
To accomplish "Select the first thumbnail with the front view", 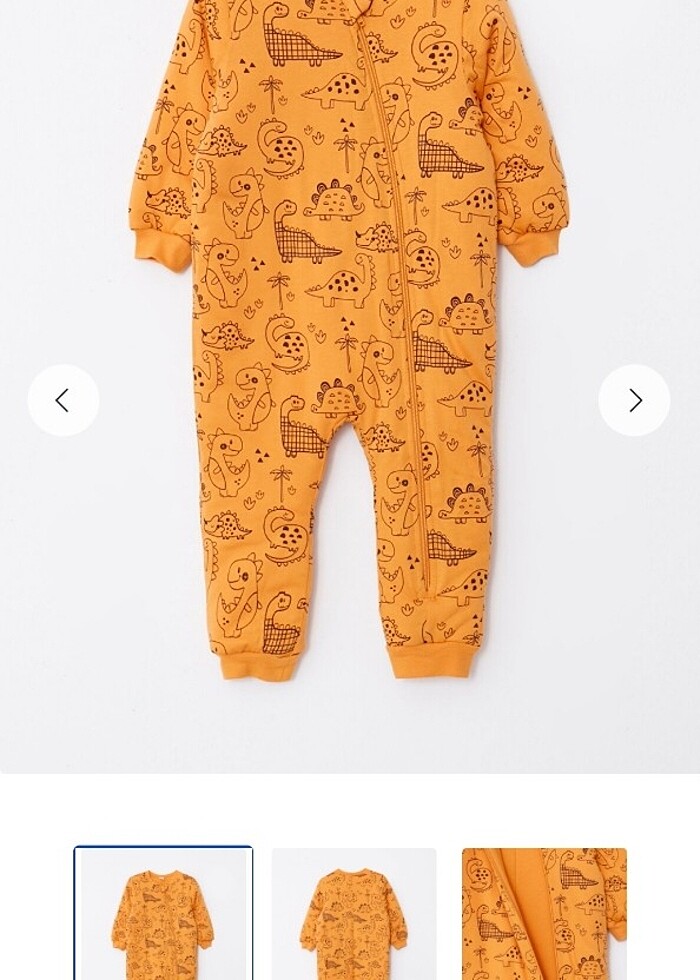I will tap(163, 914).
